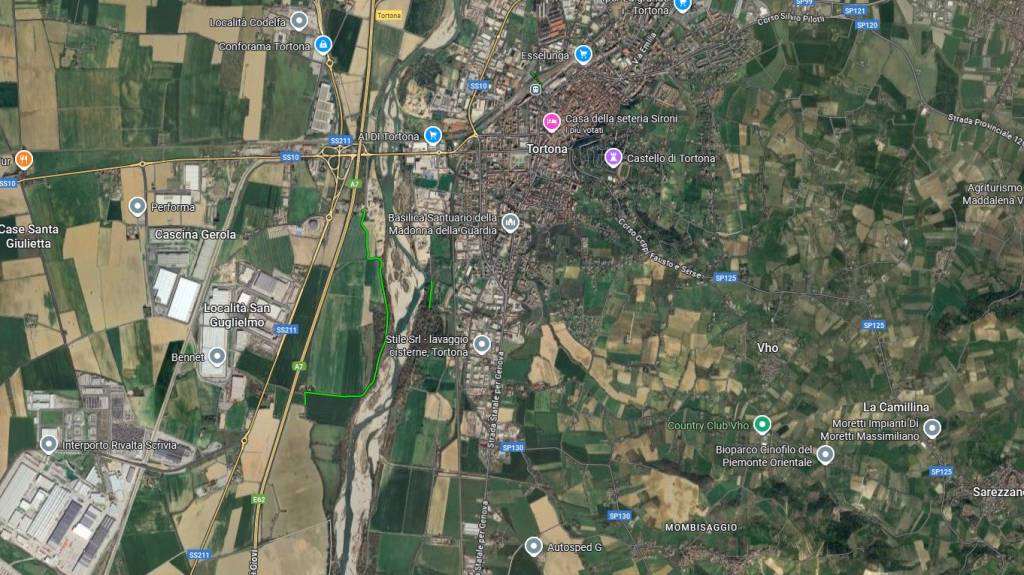This screenshot has height=575, width=1024.
Task: Open Casa della seteria Sironi hotel pin
Action: pyautogui.click(x=550, y=121)
